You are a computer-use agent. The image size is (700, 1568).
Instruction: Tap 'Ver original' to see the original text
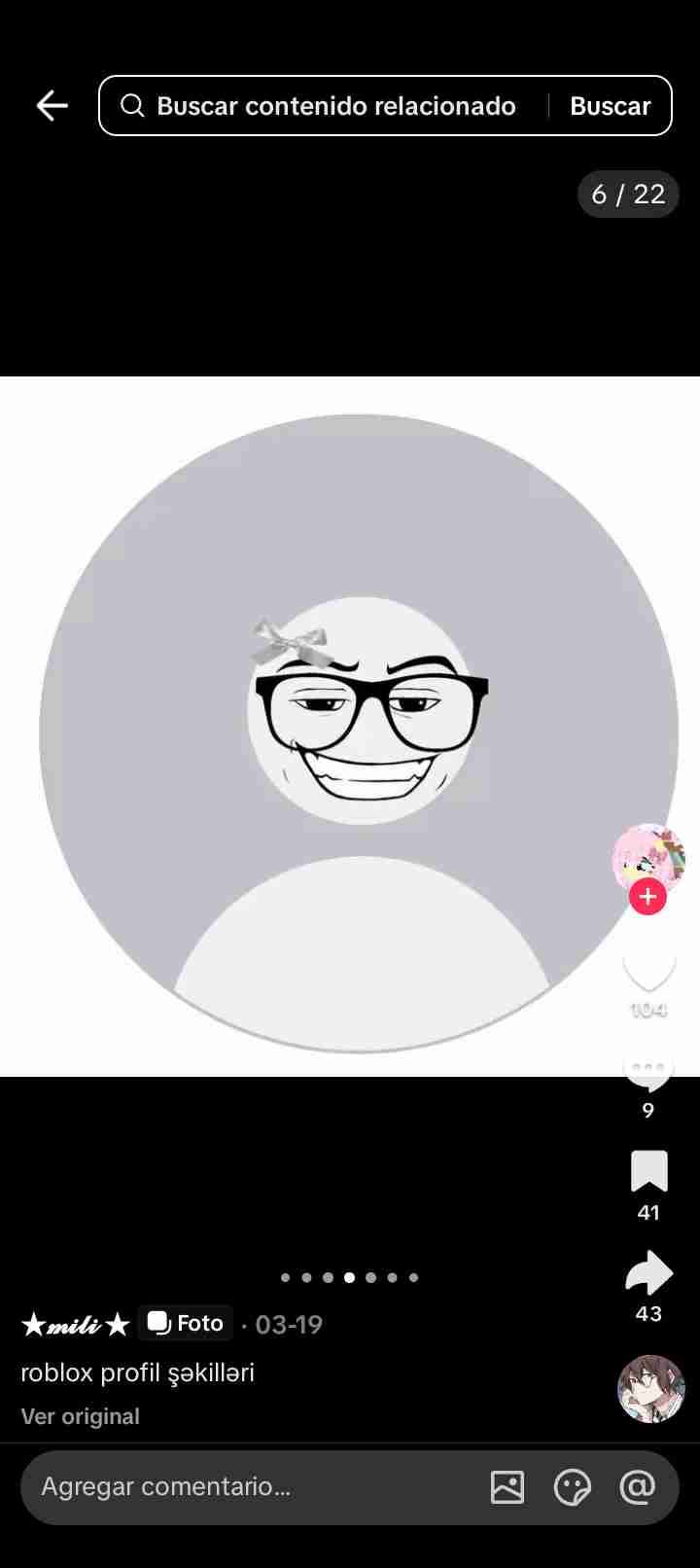[81, 1416]
